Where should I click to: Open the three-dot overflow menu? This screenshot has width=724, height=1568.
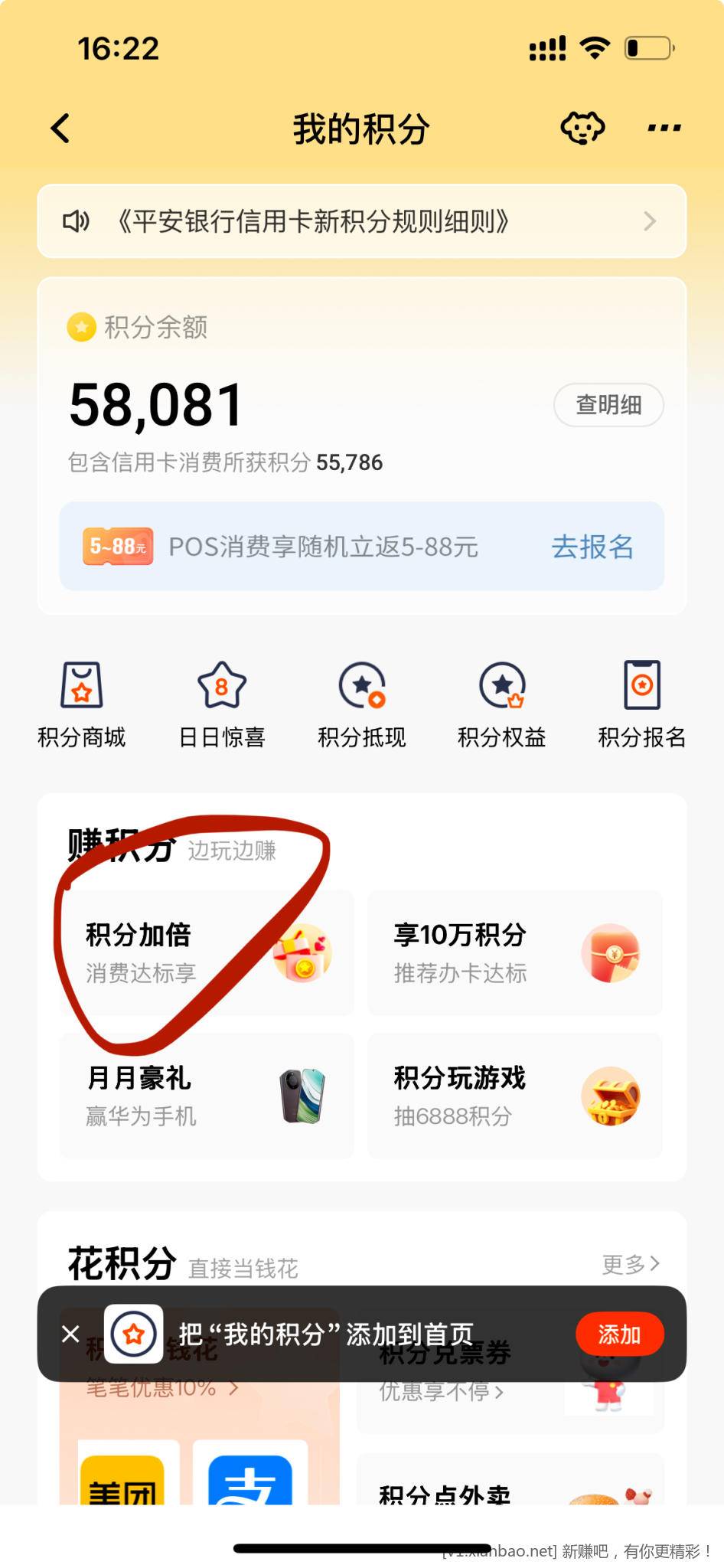(664, 128)
